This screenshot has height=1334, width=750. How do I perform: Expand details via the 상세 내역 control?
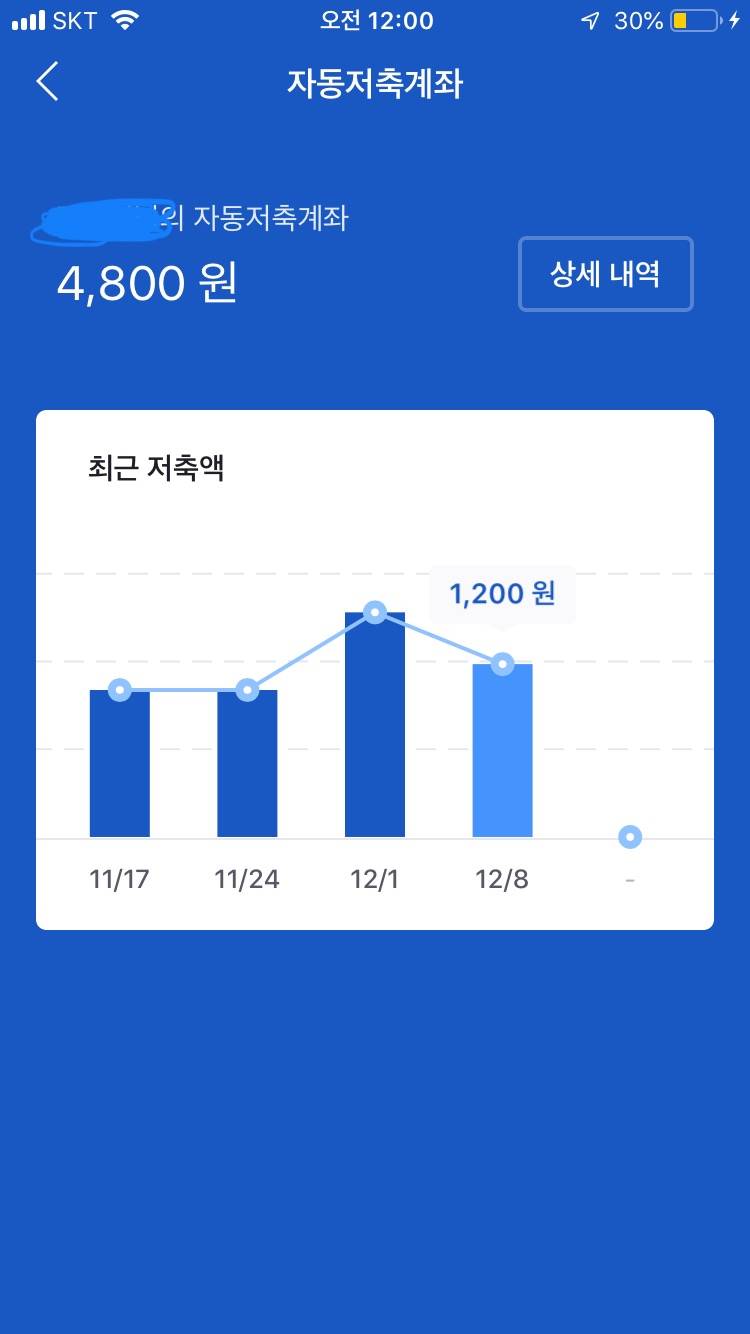[605, 274]
